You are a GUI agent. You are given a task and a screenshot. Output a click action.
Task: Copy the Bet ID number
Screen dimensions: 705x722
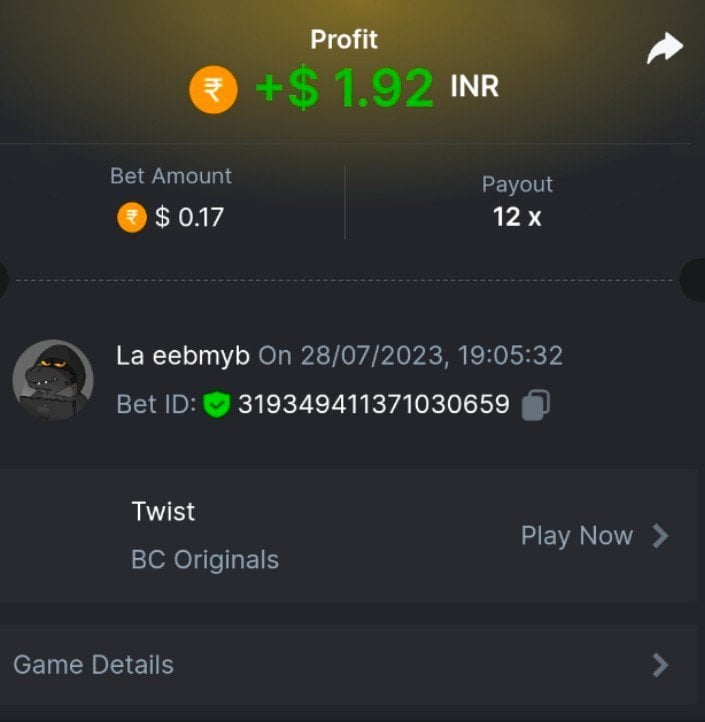click(x=536, y=405)
